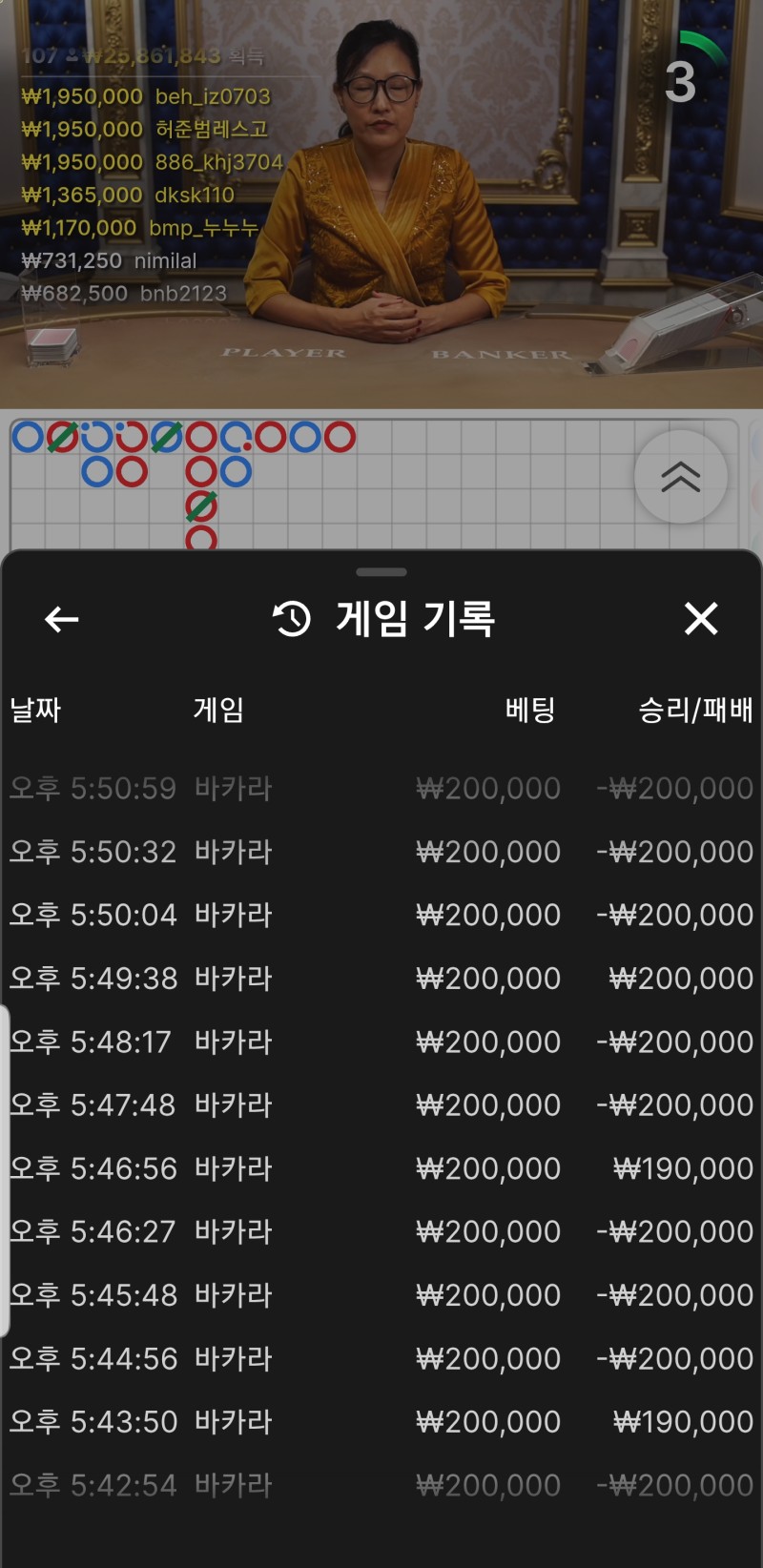Click the back arrow in game history header
763x1568 pixels.
(60, 619)
